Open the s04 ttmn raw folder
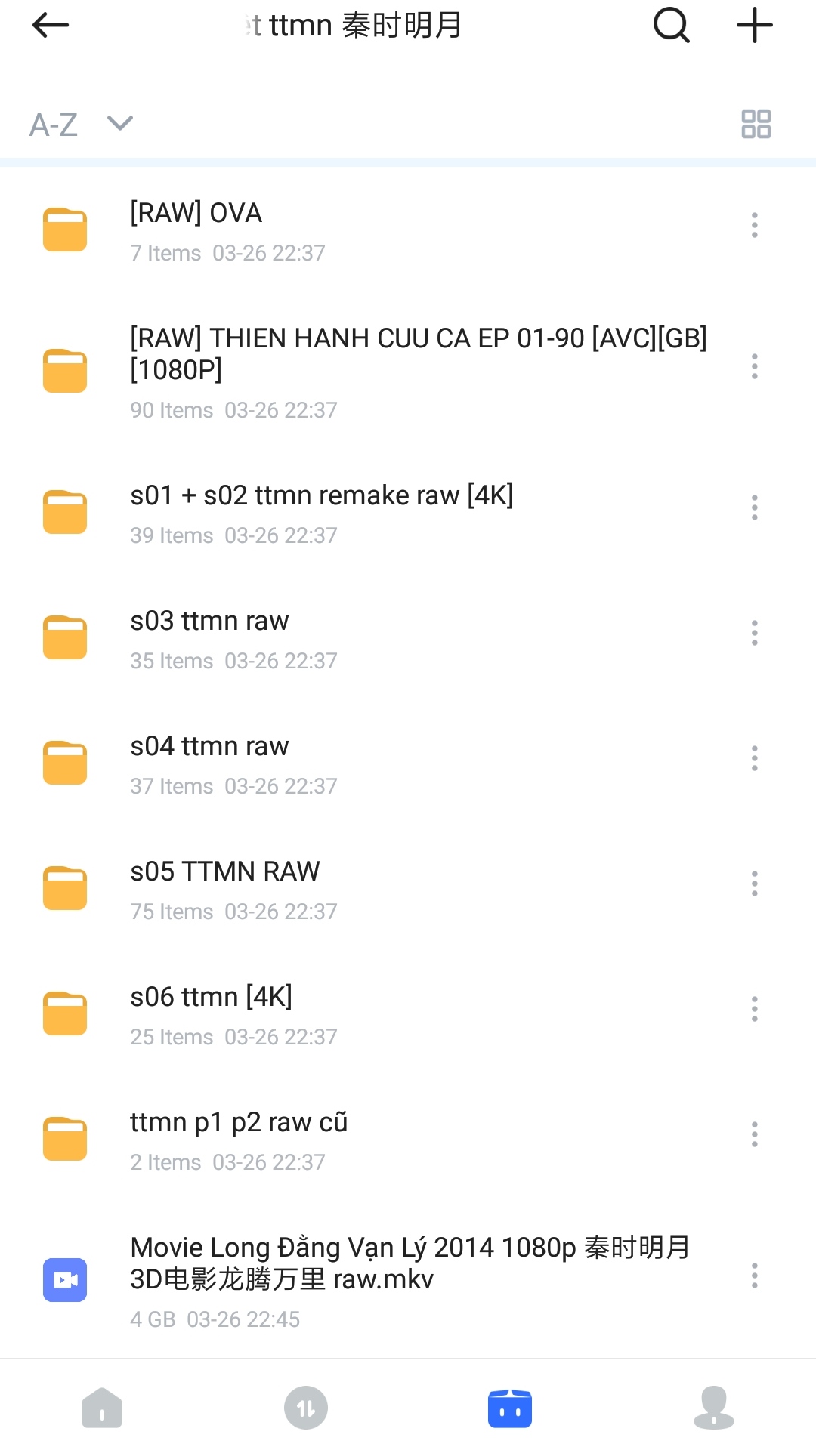Viewport: 816px width, 1456px height. coord(408,763)
